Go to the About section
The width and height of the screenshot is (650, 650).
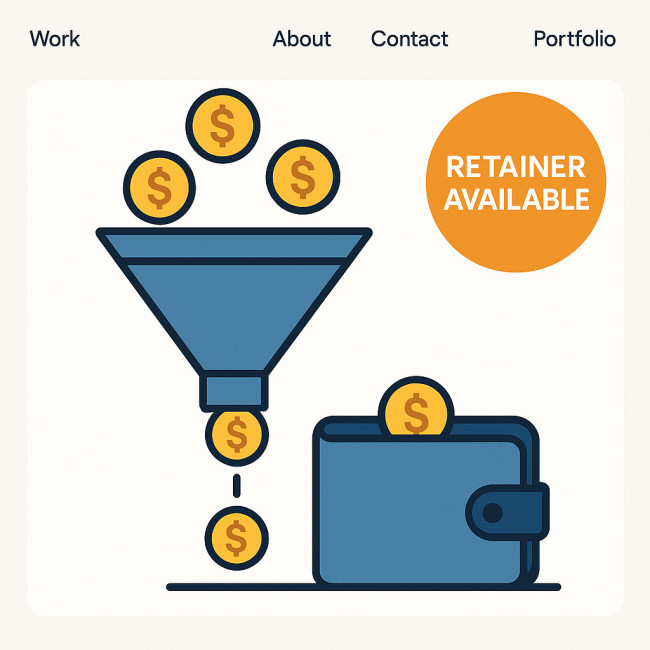(301, 39)
